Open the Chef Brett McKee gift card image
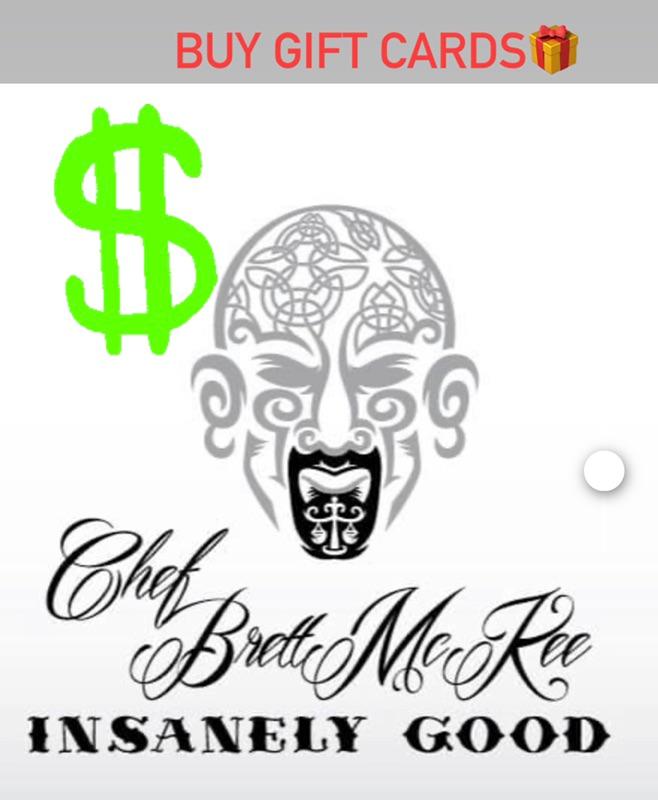 point(330,440)
